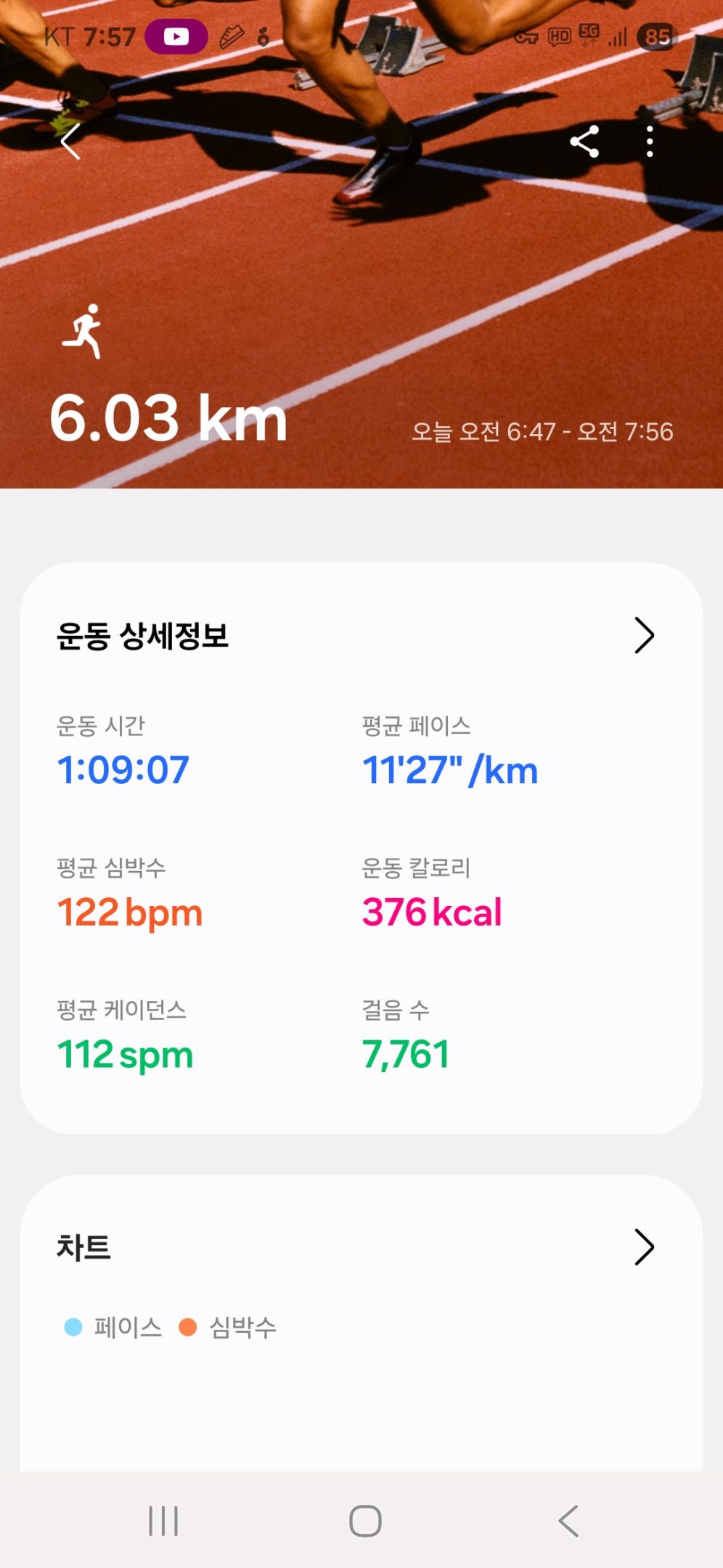This screenshot has height=1568, width=723.
Task: Share this running workout
Action: [x=584, y=142]
